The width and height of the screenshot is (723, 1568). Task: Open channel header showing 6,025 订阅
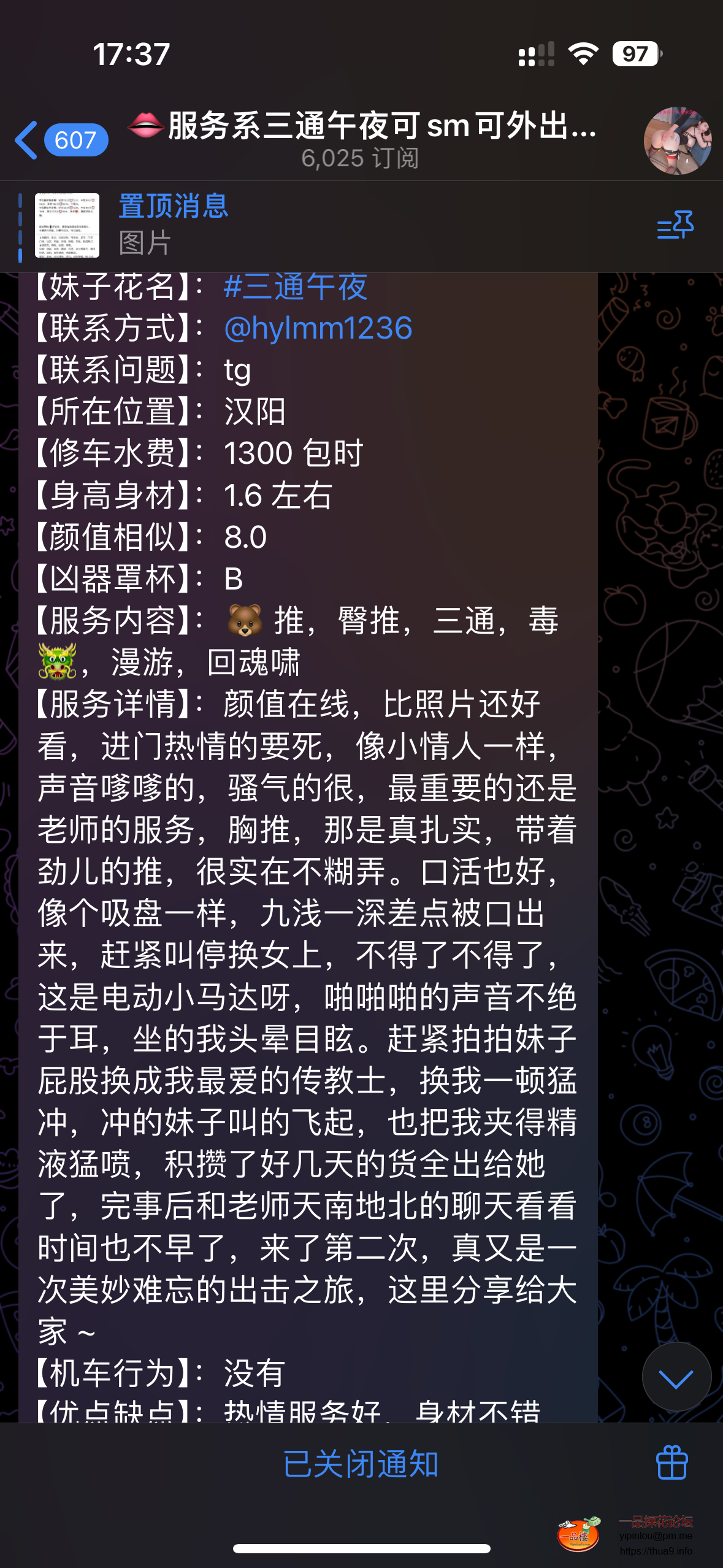[361, 158]
